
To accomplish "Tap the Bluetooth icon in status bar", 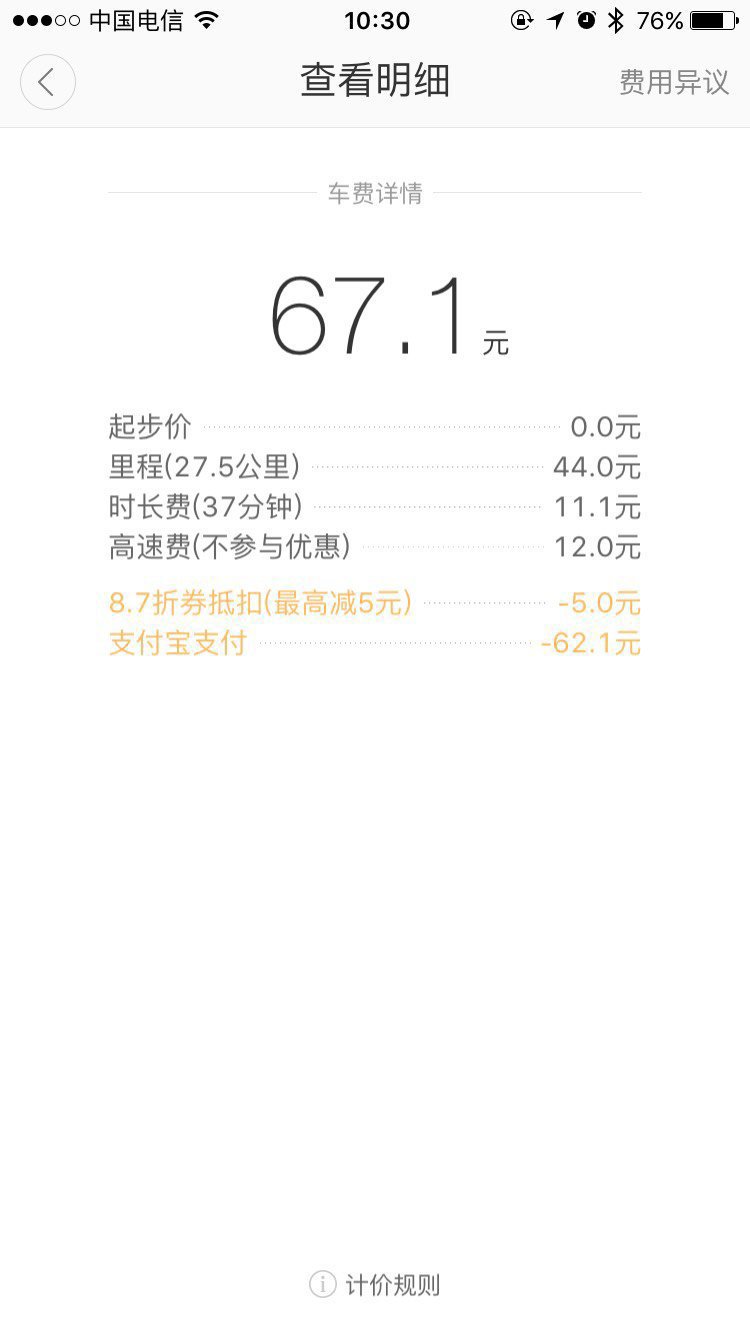I will pos(618,18).
